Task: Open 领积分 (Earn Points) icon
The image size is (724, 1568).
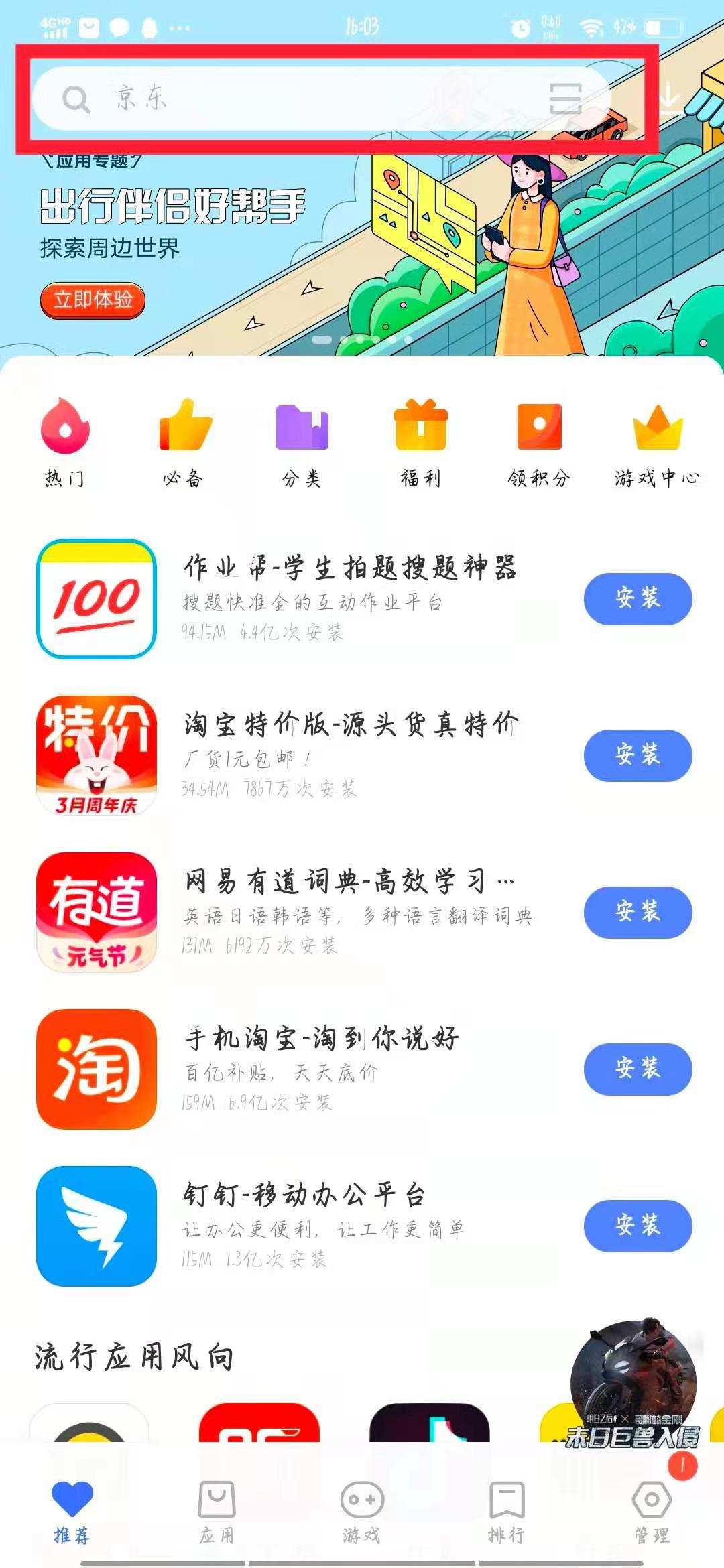Action: (538, 434)
